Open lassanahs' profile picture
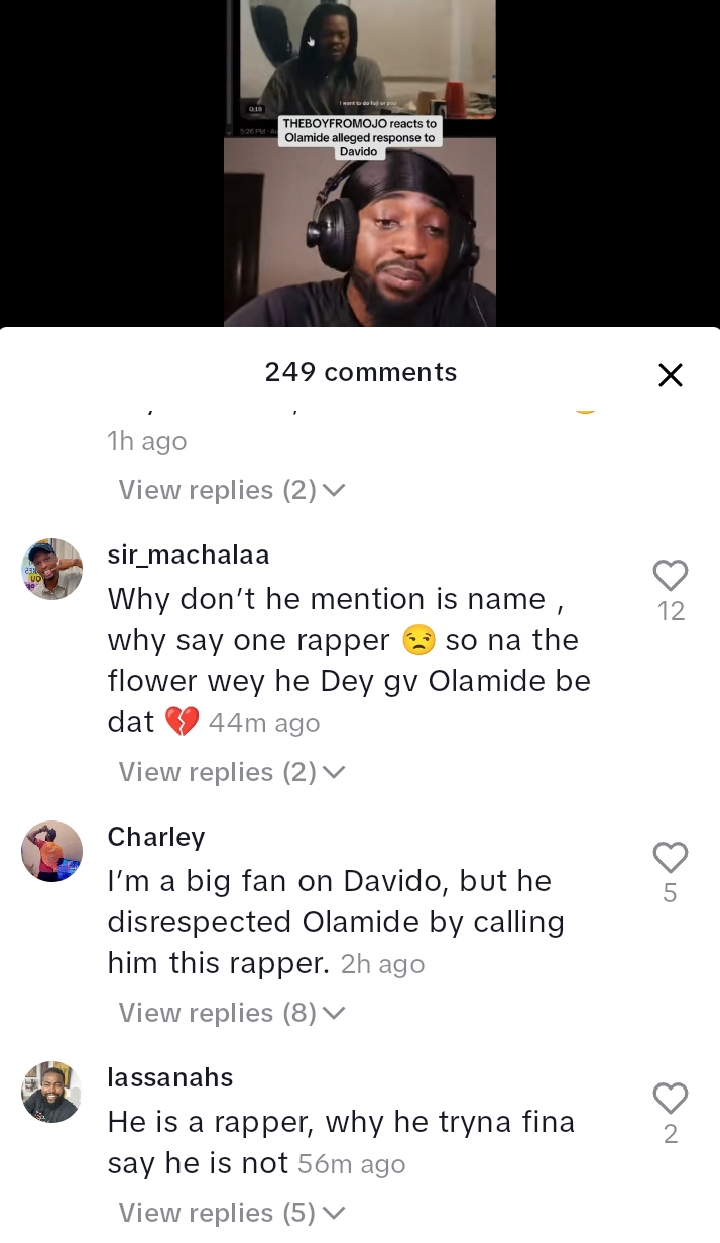The height and width of the screenshot is (1243, 720). pos(52,1092)
